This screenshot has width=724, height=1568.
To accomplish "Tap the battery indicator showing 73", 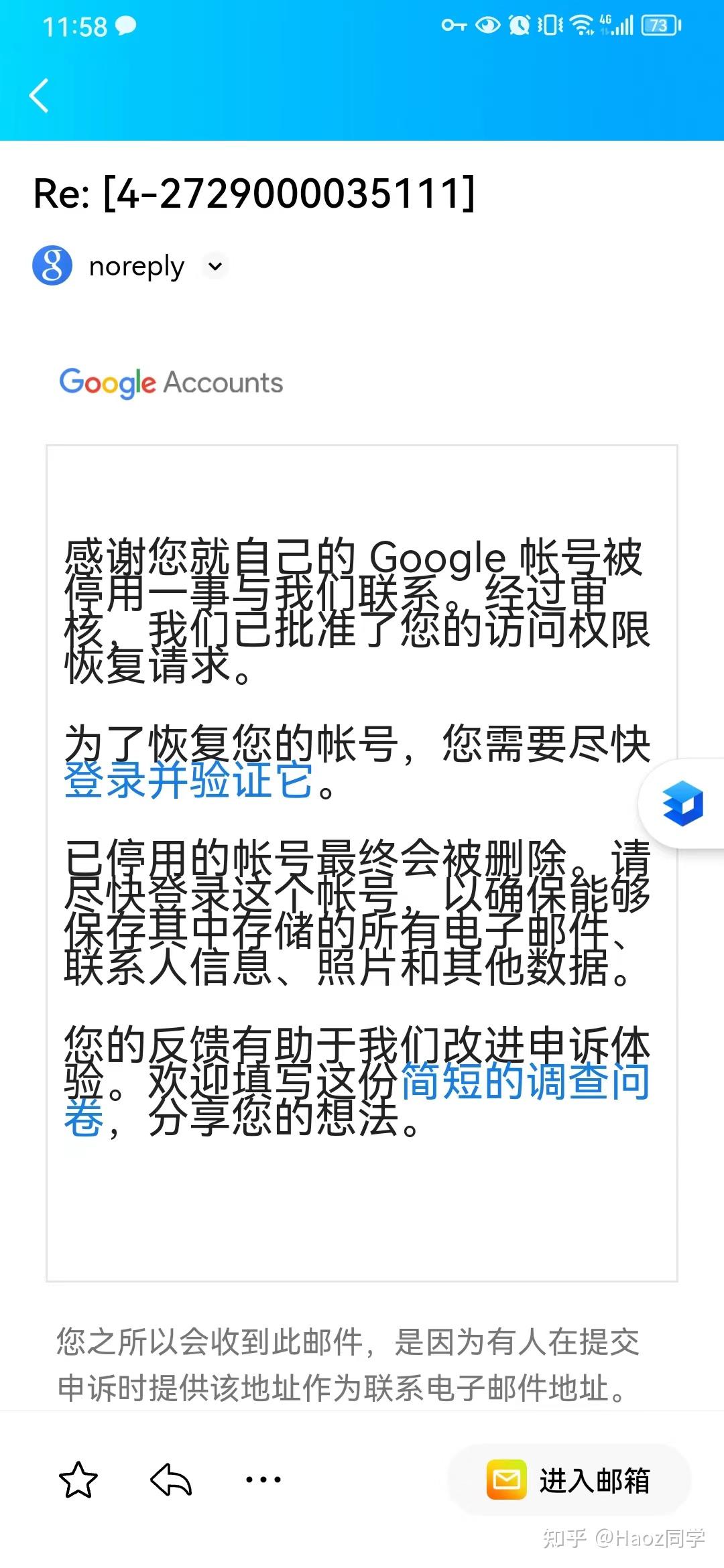I will [658, 25].
